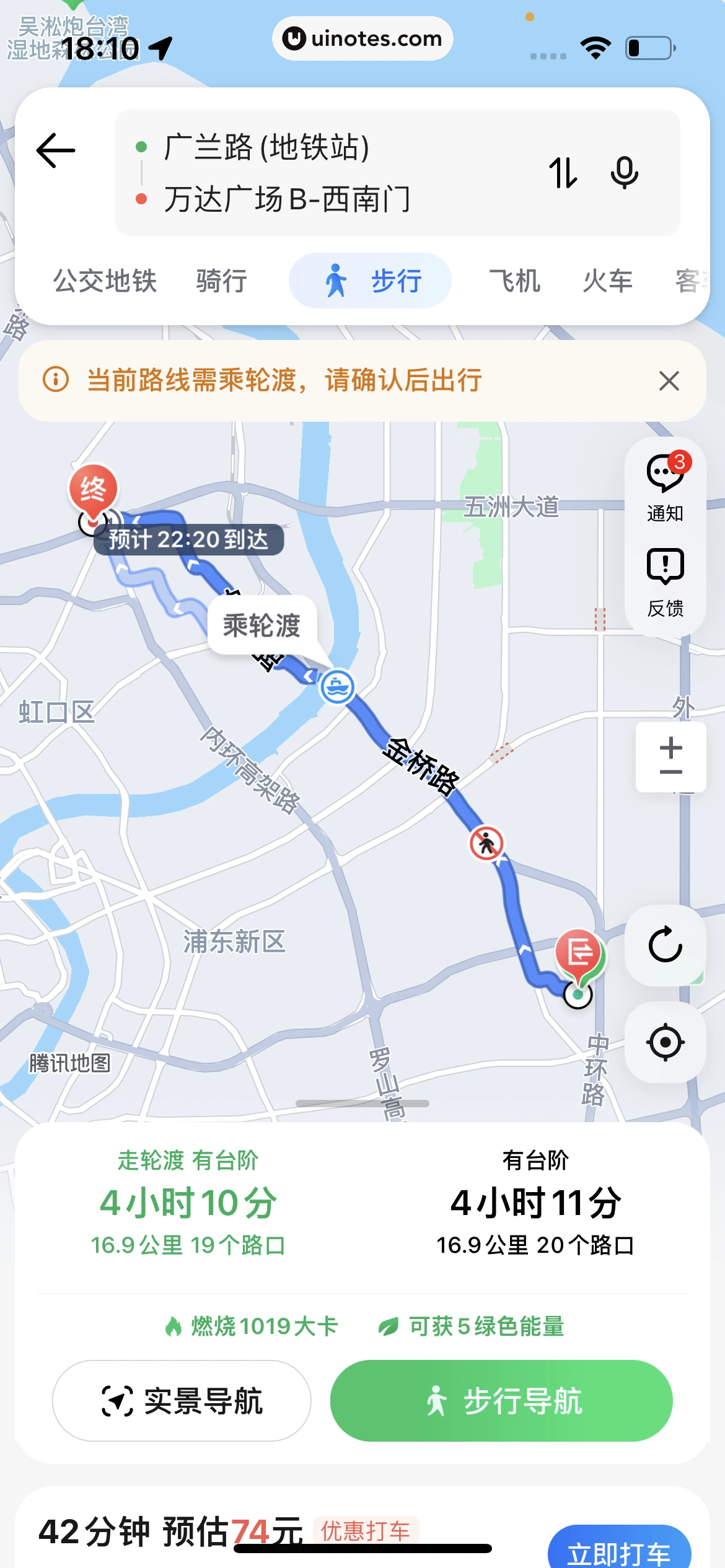The image size is (725, 1568).
Task: Start 步行导航 walking navigation
Action: coord(501,1401)
